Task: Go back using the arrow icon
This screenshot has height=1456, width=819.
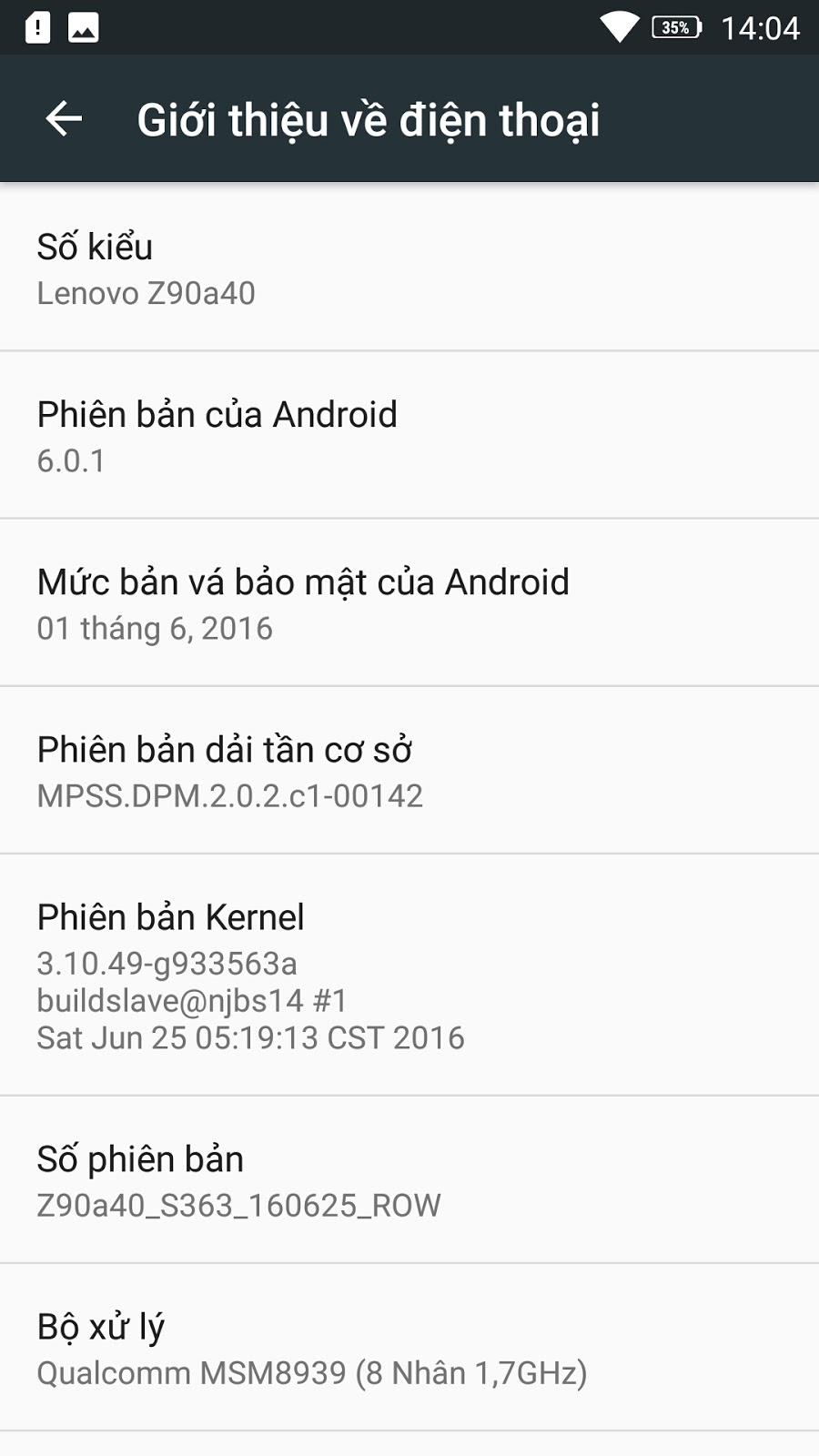Action: point(64,119)
